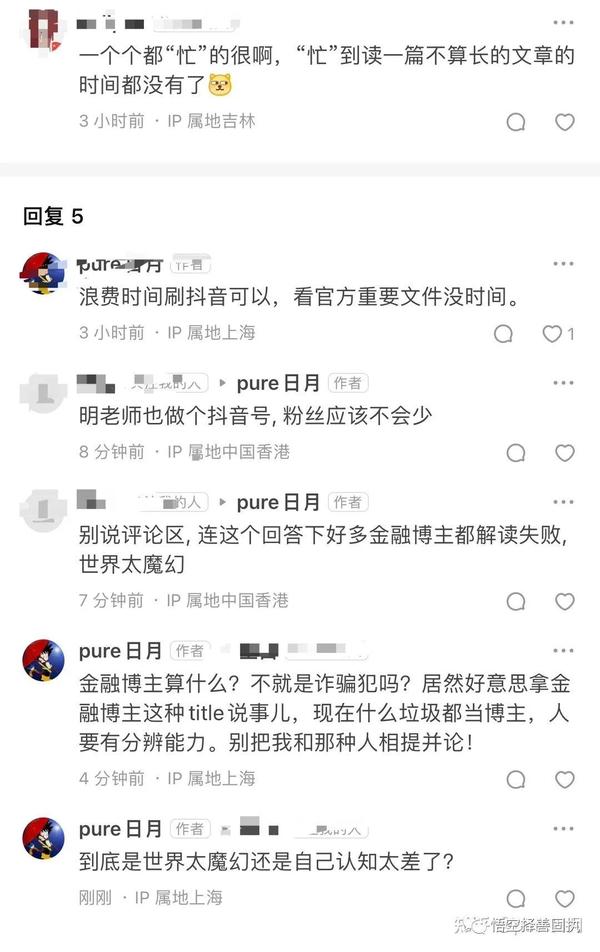Reply to the 明老师也做个抖音号 comment
This screenshot has width=600, height=952.
pyautogui.click(x=516, y=453)
